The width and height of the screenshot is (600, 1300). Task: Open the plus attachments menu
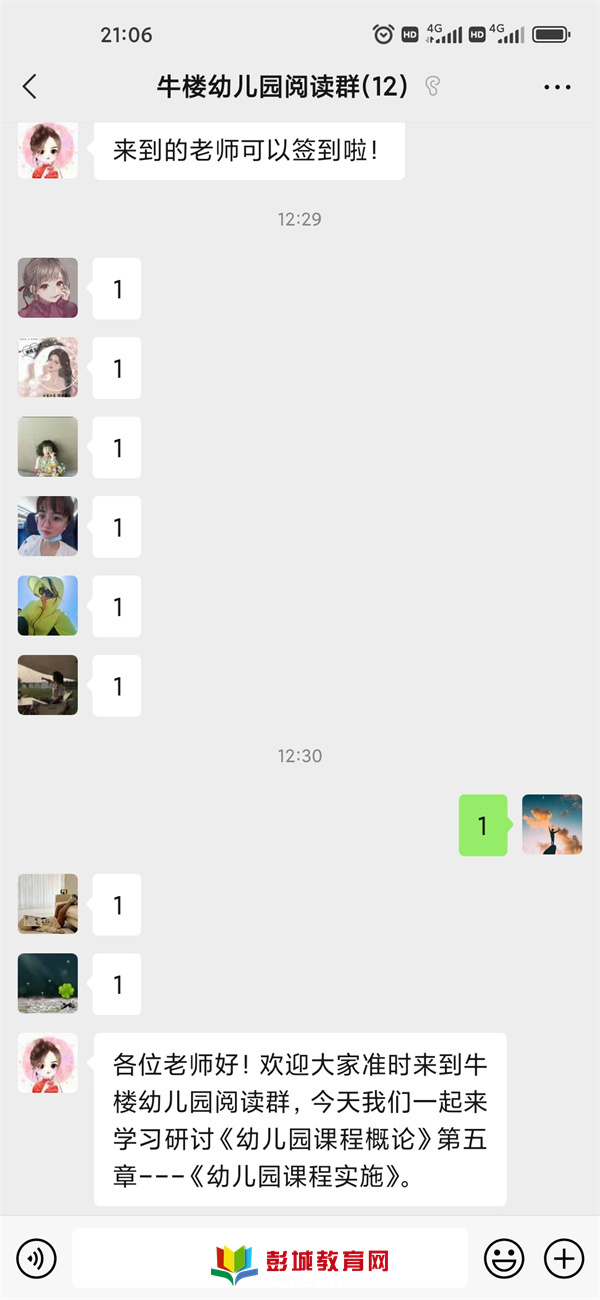(563, 1257)
